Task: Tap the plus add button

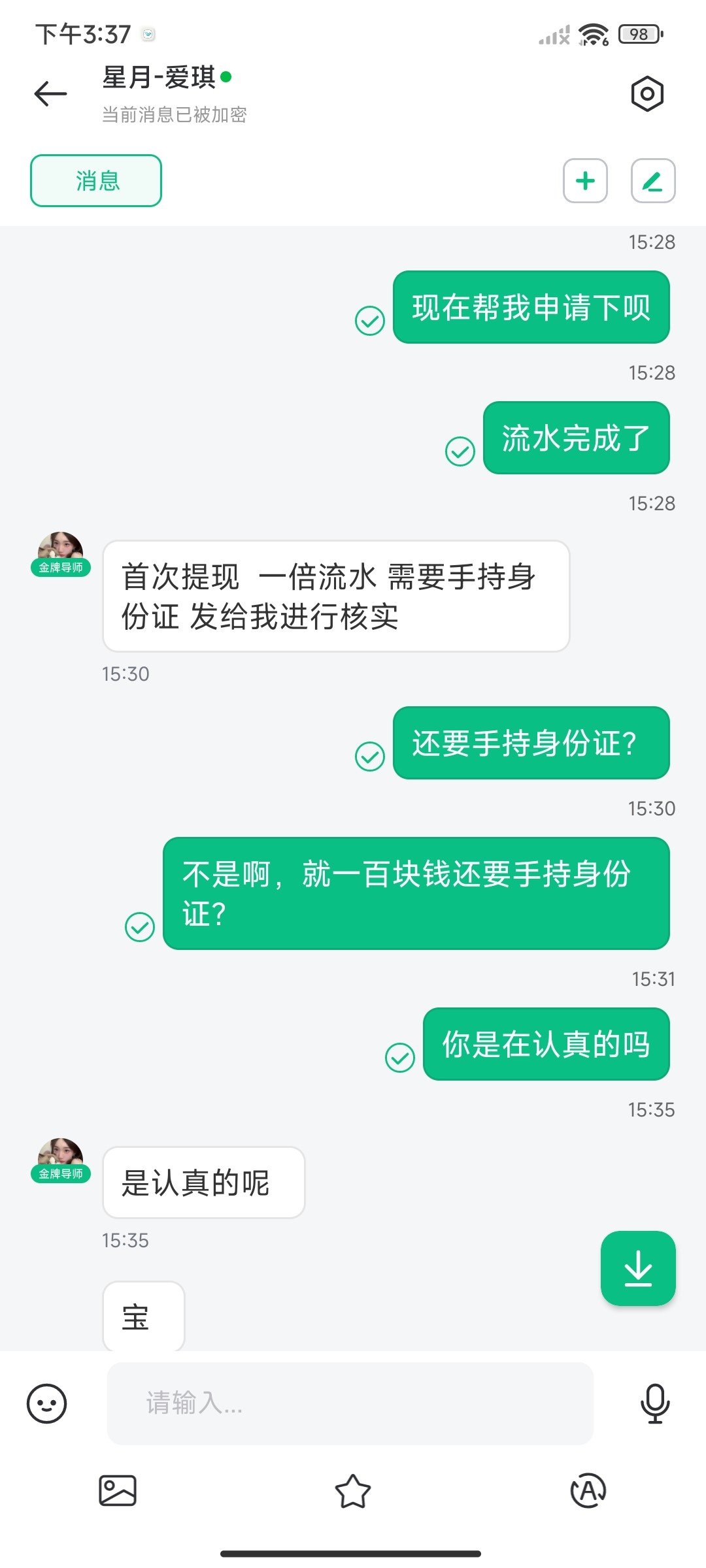Action: (x=585, y=181)
